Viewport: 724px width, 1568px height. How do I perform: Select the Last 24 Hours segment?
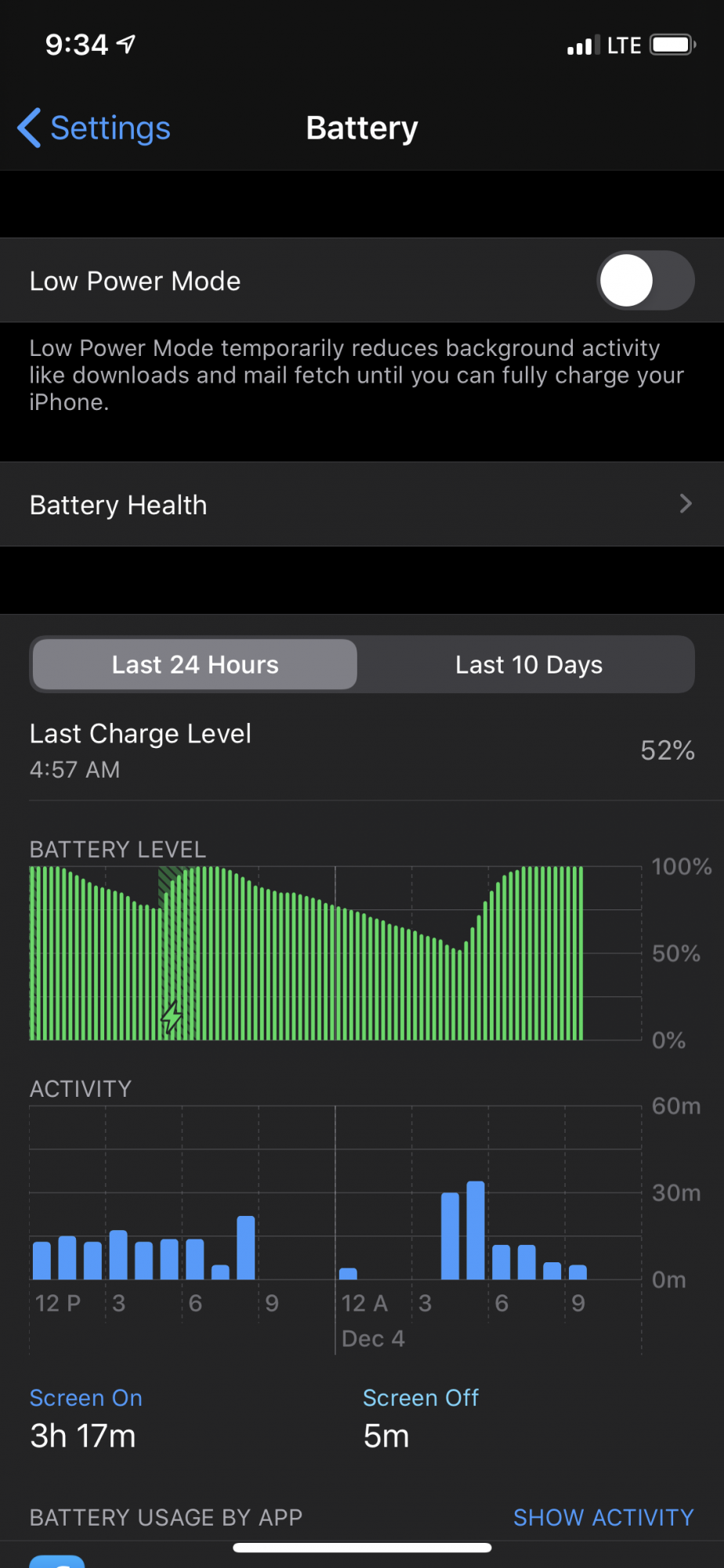coord(195,665)
